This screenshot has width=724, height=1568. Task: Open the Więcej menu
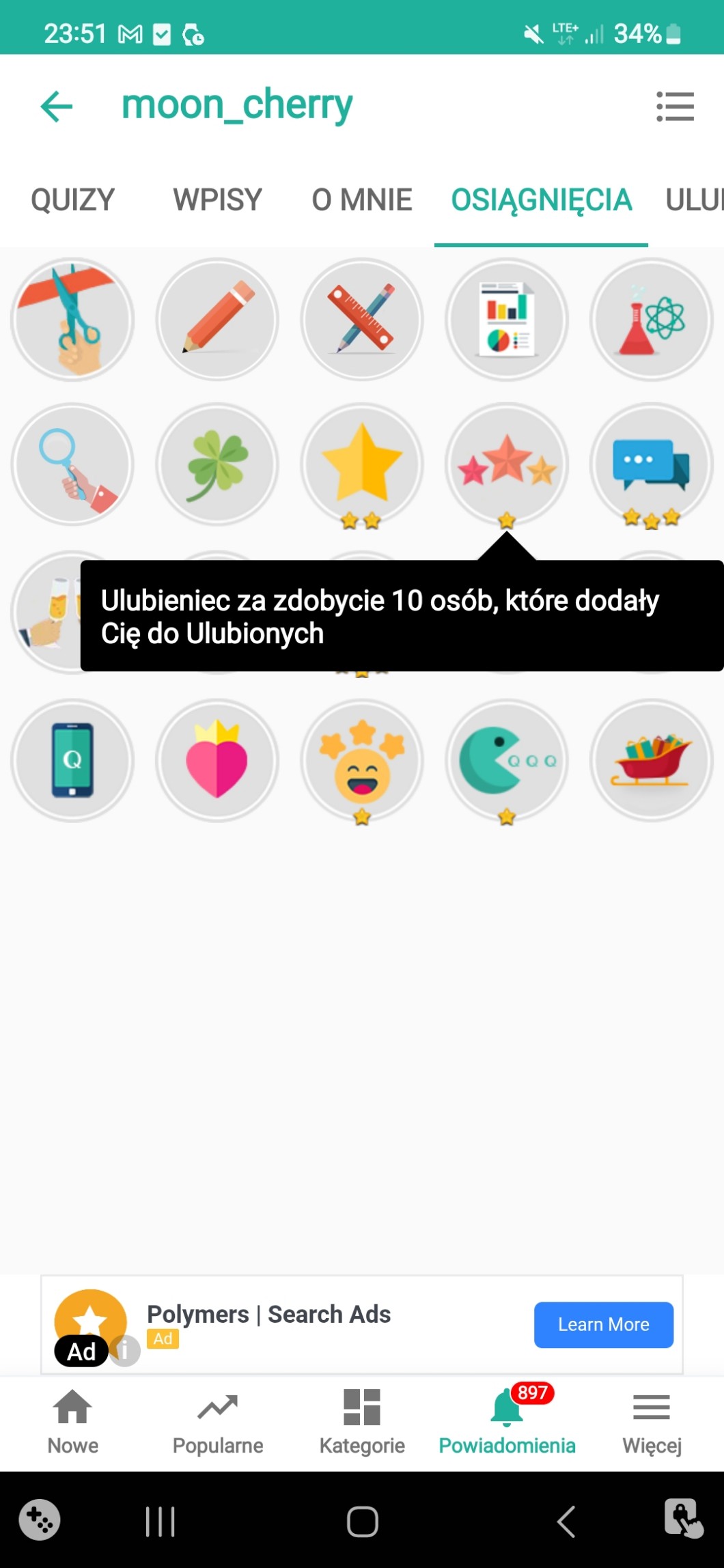(x=652, y=1422)
